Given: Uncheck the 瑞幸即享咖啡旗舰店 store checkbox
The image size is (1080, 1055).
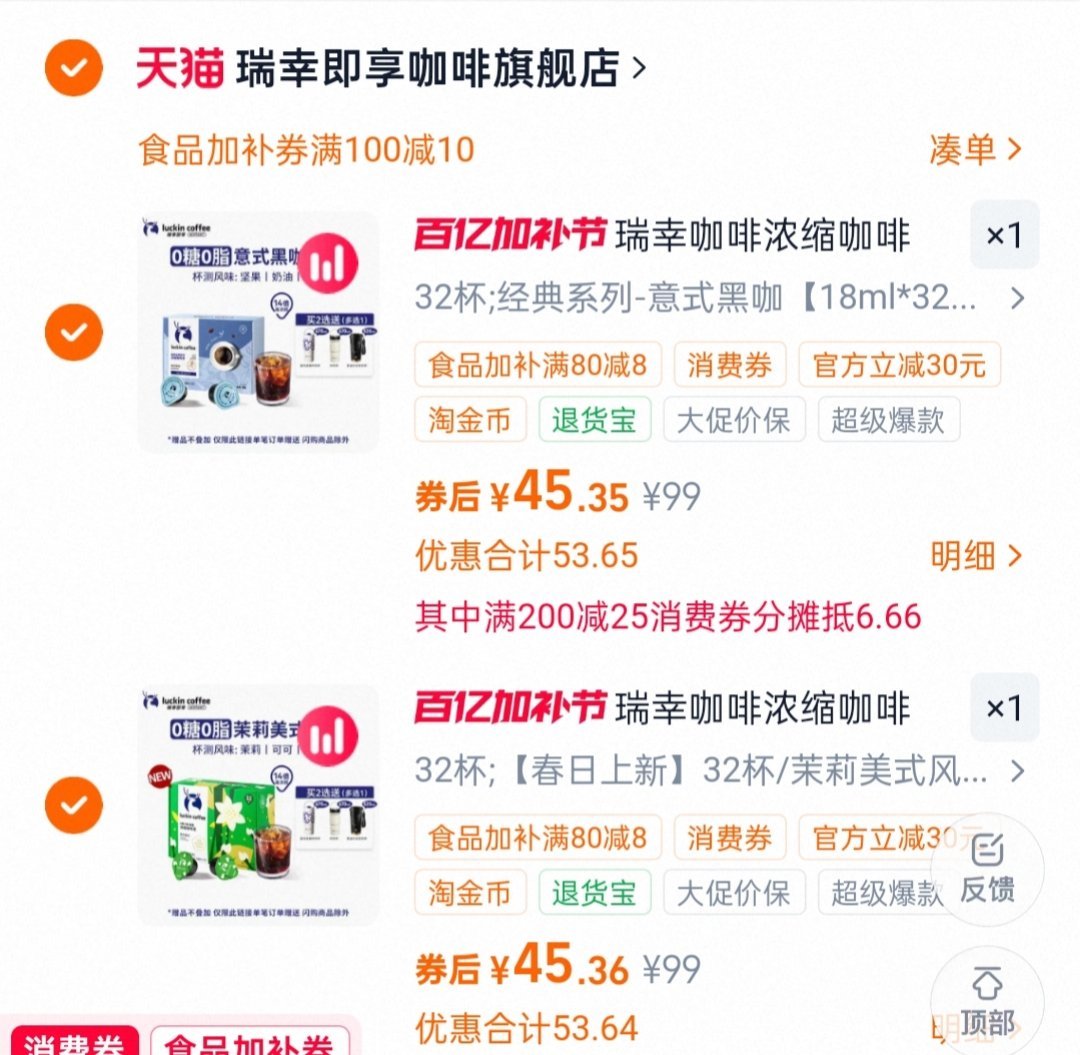Looking at the screenshot, I should click(x=74, y=69).
